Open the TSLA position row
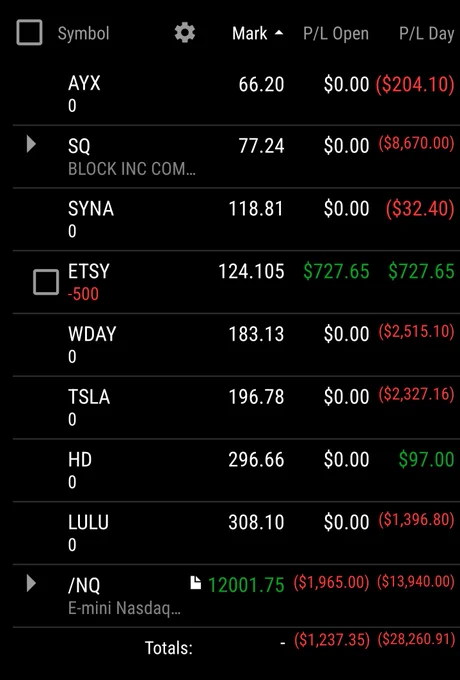 [x=236, y=408]
